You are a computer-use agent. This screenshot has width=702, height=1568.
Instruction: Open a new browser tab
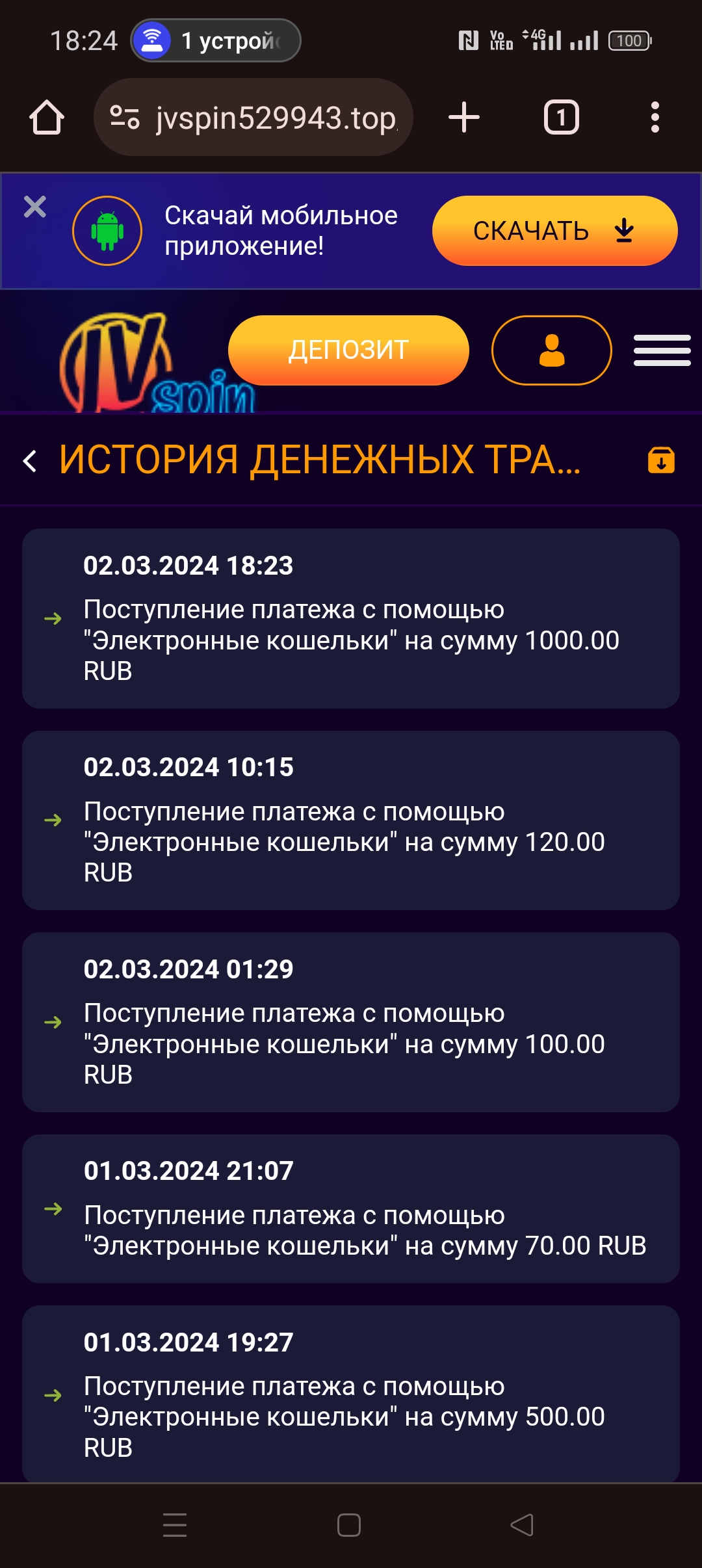click(464, 118)
